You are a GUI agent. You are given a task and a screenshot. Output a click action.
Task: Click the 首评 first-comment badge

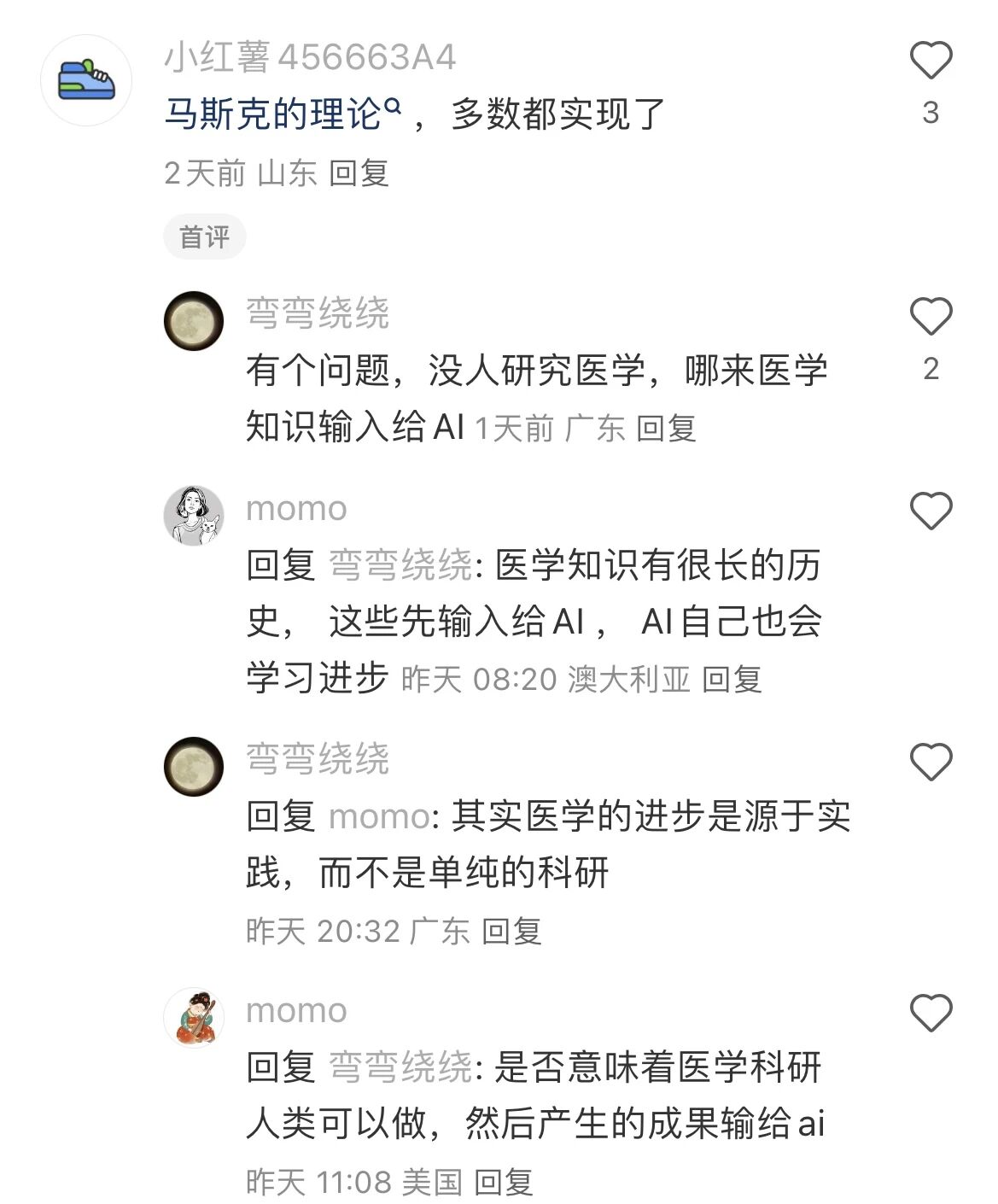pyautogui.click(x=204, y=237)
